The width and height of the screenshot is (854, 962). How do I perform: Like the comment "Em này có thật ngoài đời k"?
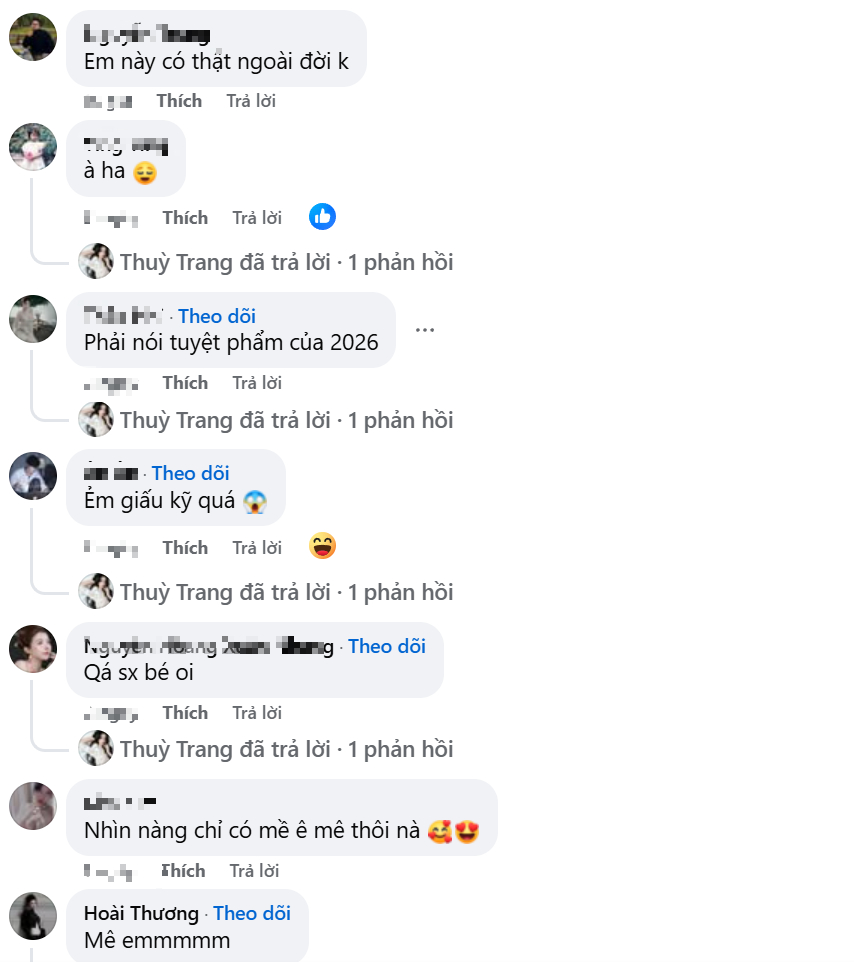click(x=179, y=101)
